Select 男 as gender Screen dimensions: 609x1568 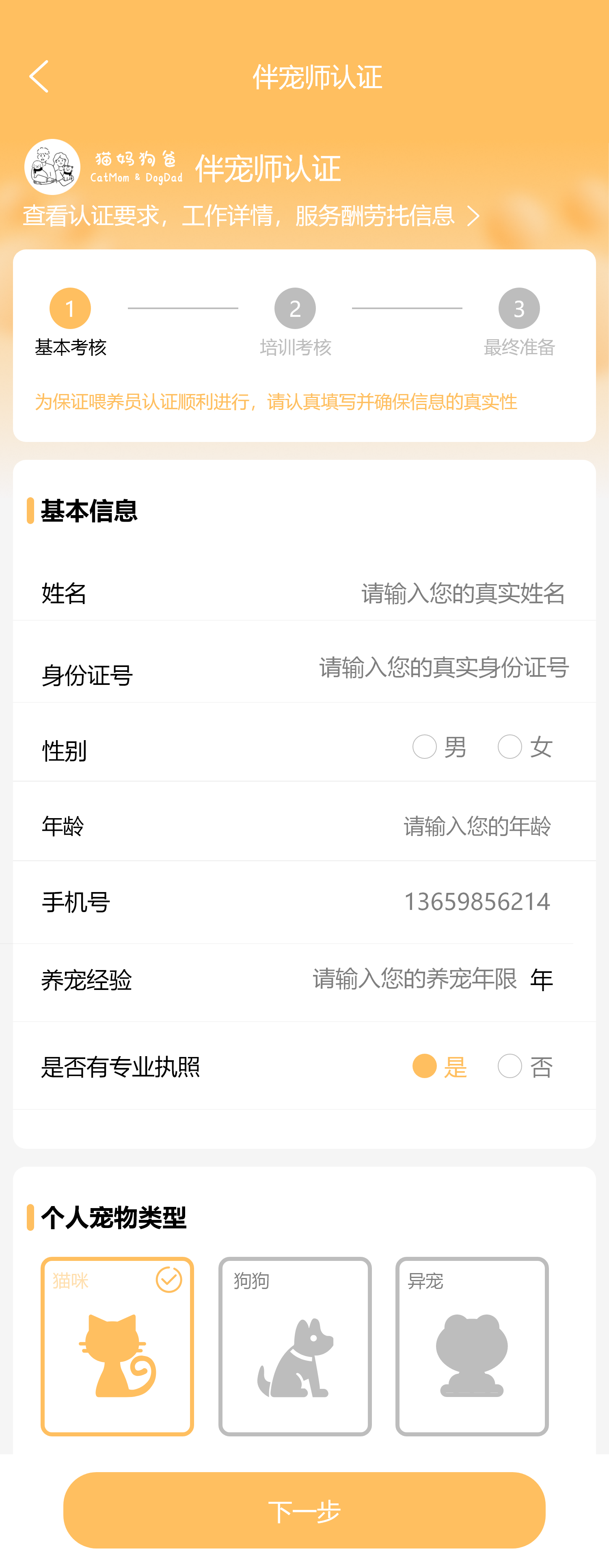pos(425,747)
